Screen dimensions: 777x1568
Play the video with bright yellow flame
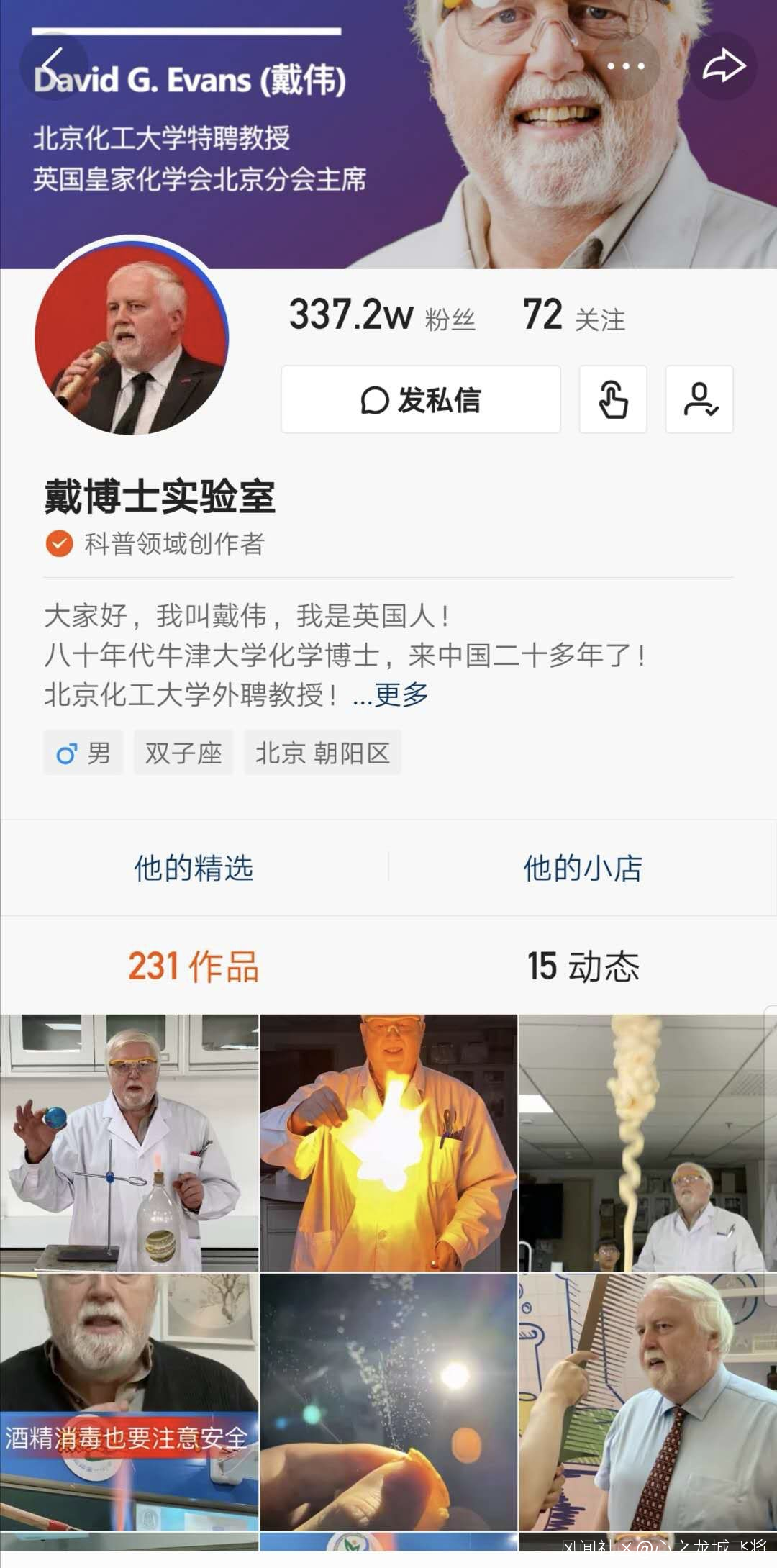point(388,1143)
